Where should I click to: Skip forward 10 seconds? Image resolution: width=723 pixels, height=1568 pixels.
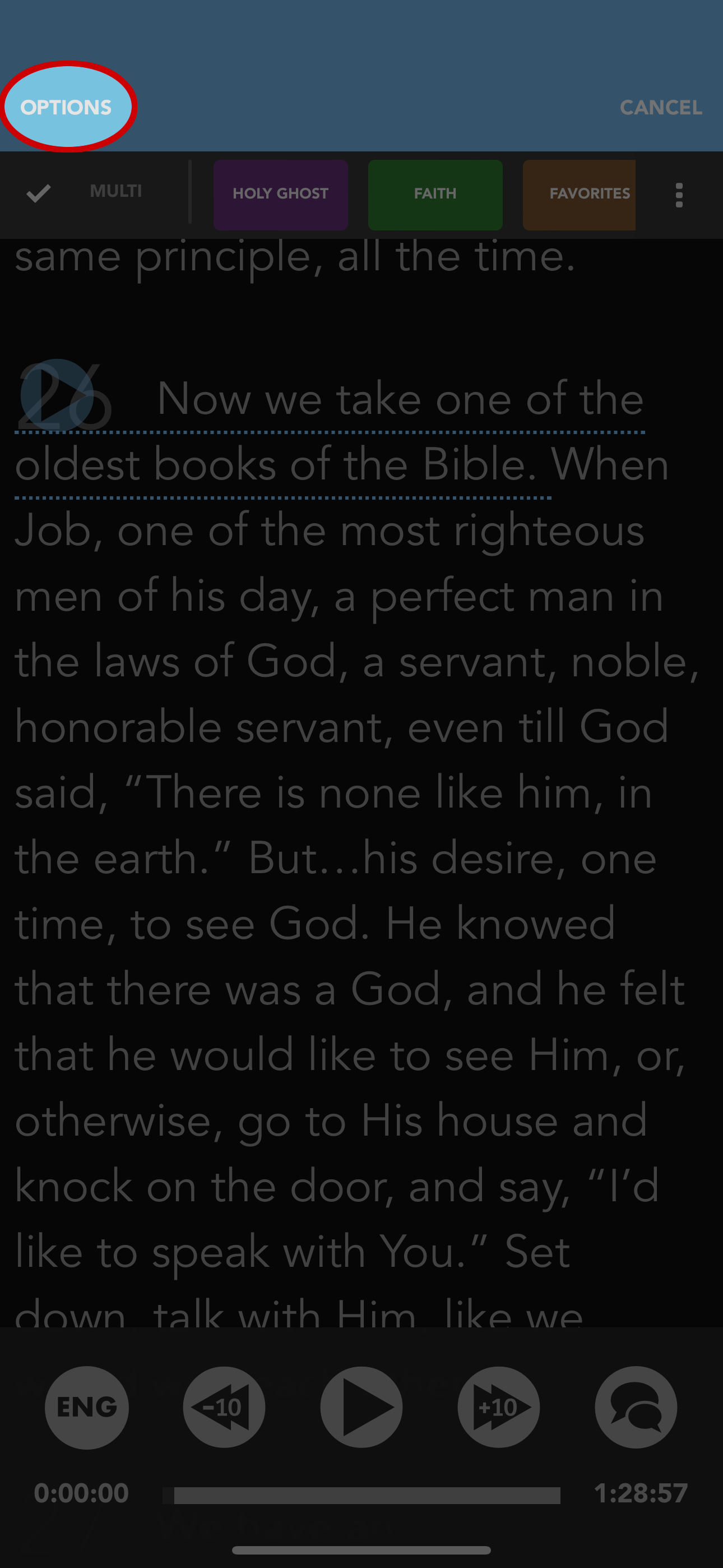click(498, 1407)
